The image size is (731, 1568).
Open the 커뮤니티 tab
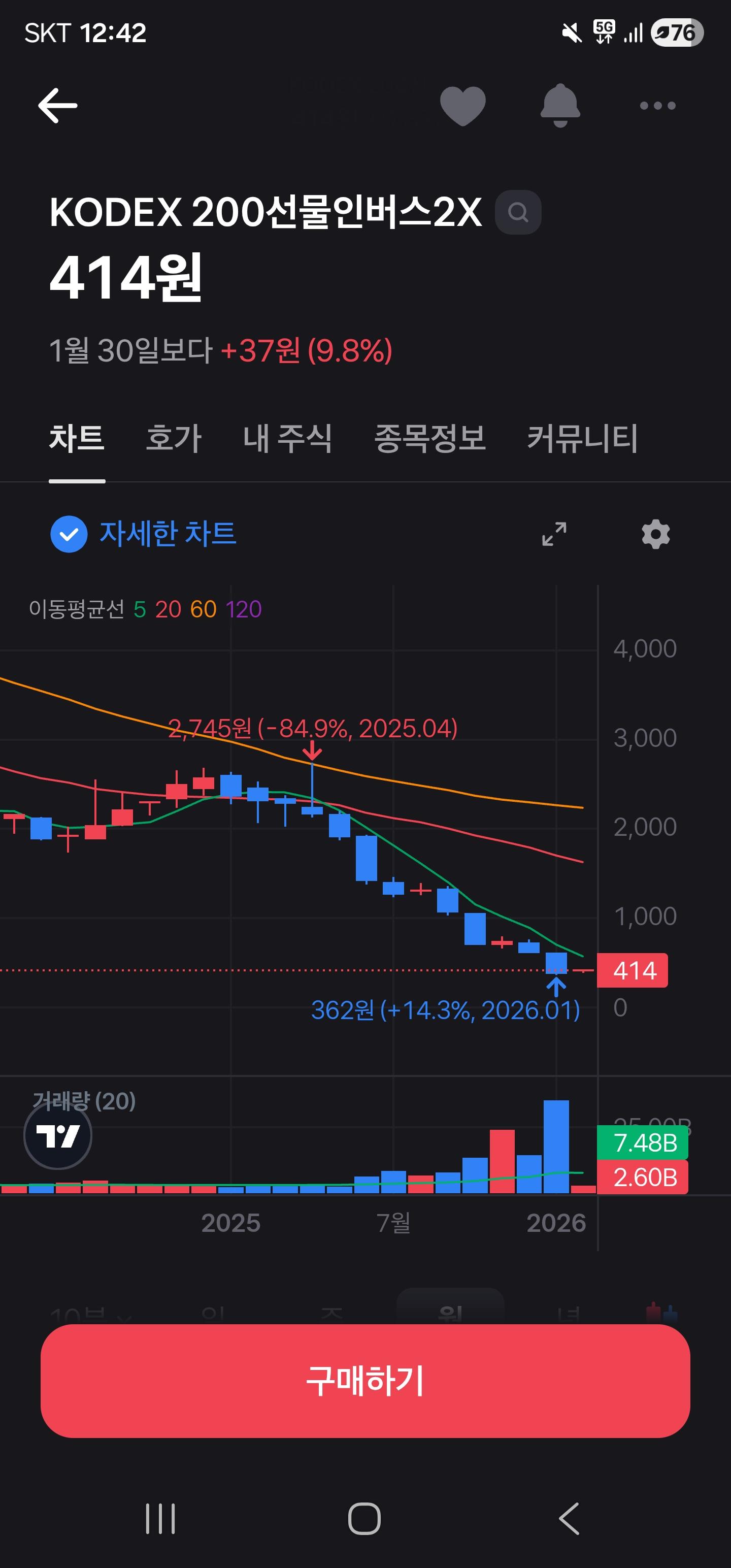click(x=582, y=438)
